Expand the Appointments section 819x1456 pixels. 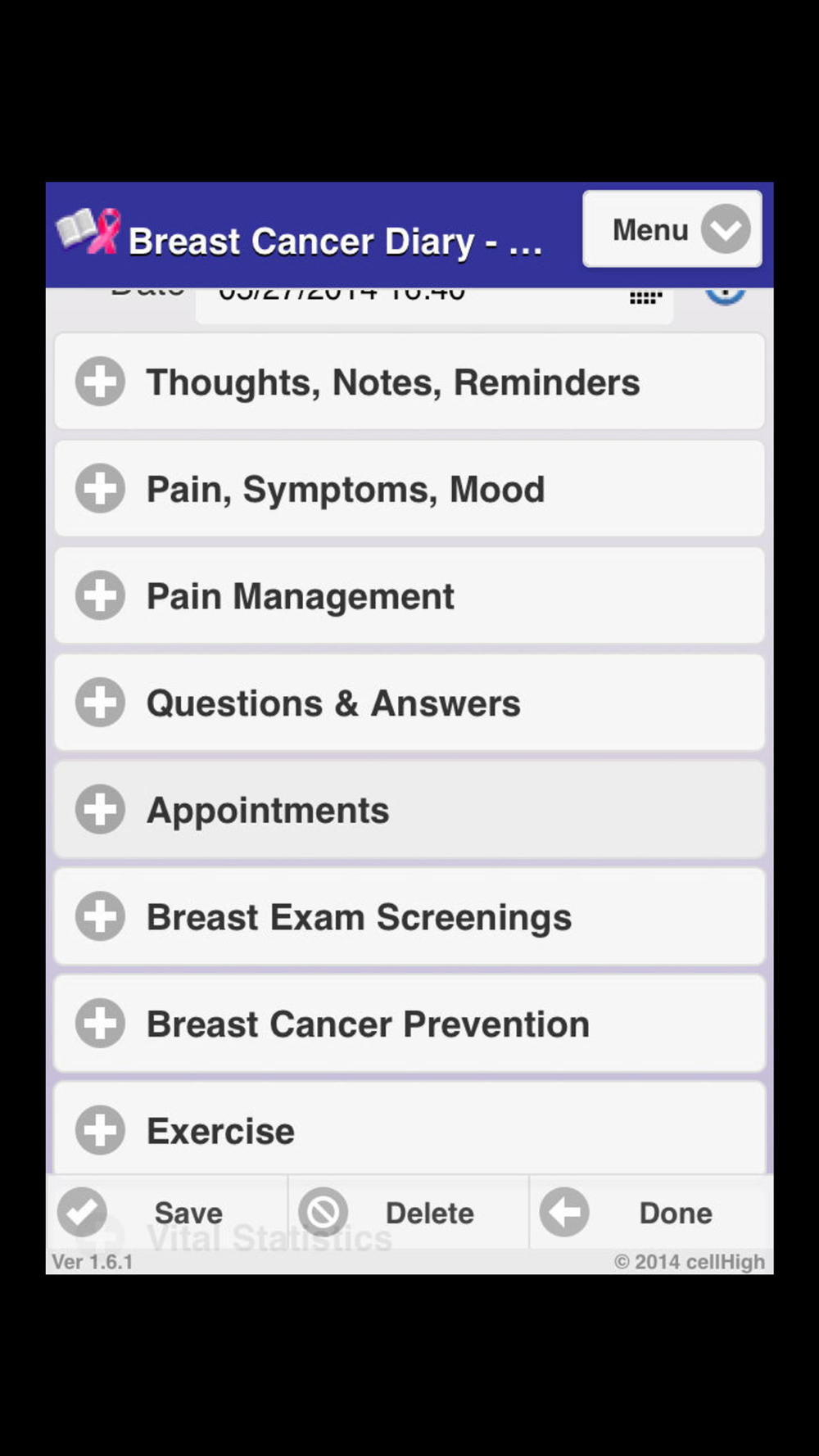(x=409, y=810)
